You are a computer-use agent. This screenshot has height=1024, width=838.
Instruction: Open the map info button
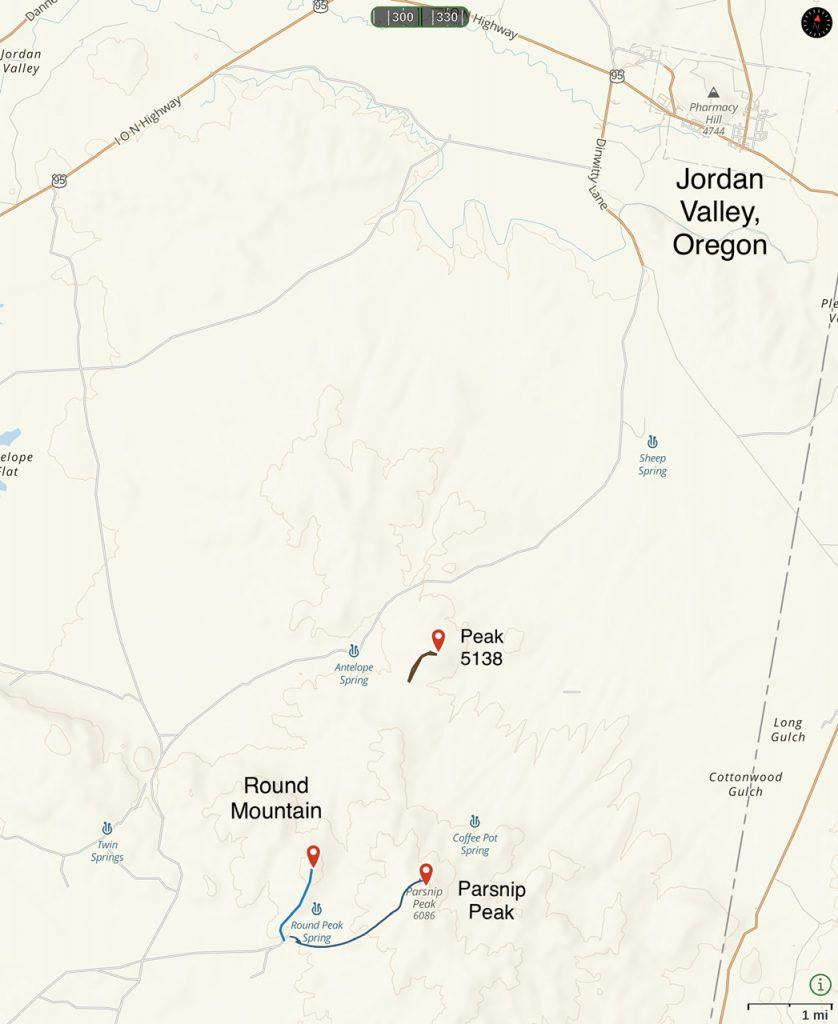[x=820, y=984]
